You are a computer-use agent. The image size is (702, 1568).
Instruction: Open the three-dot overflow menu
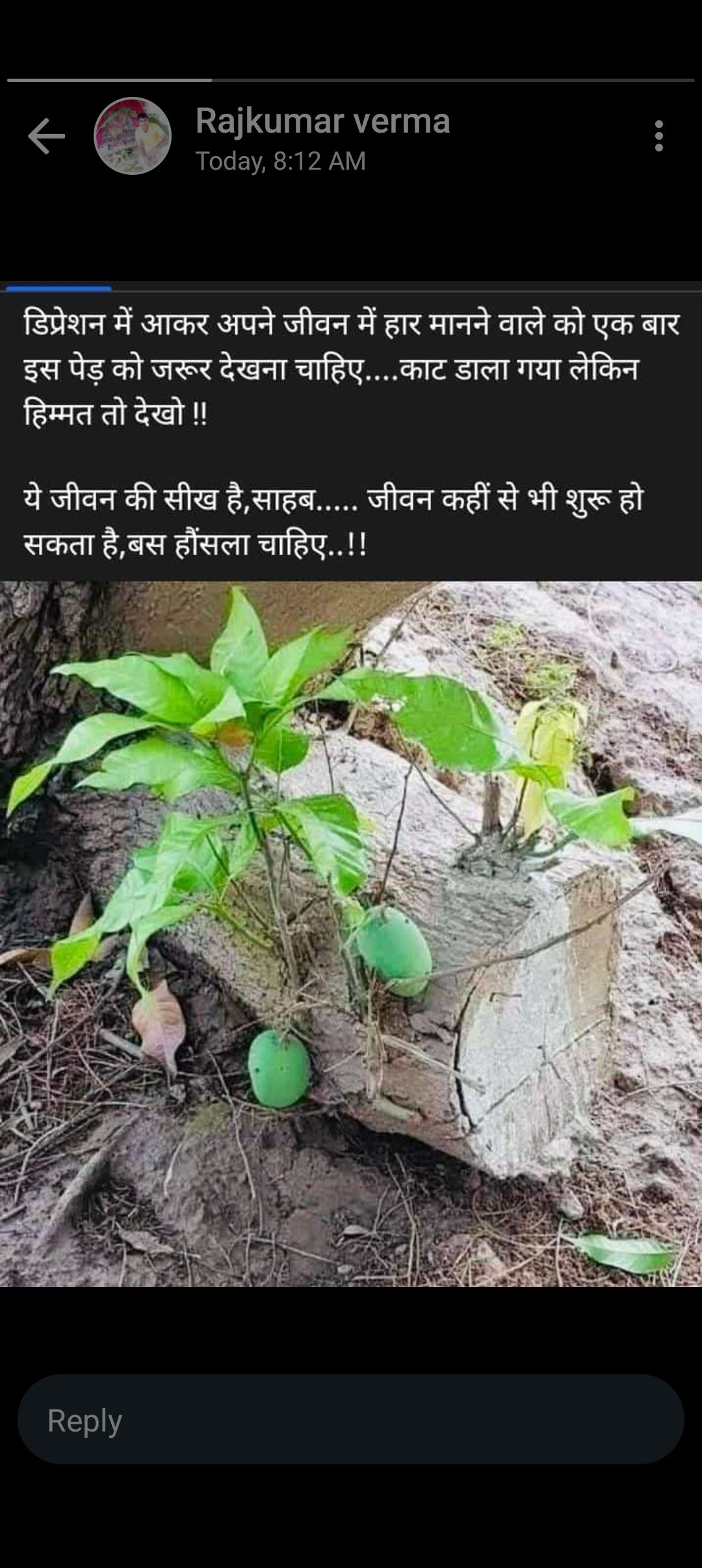(658, 137)
